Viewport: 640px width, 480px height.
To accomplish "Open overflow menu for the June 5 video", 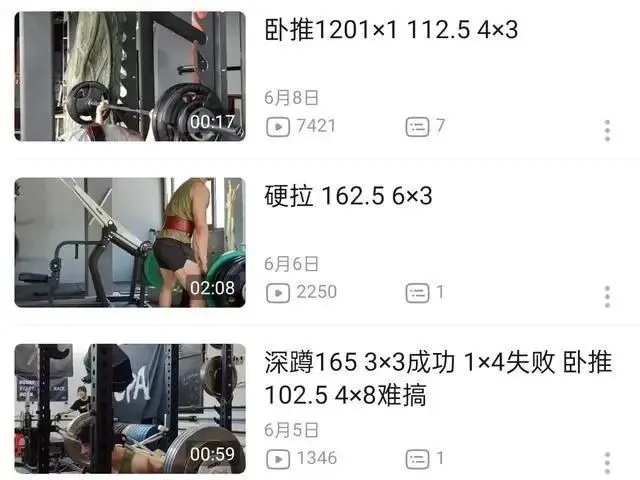I will [x=607, y=463].
